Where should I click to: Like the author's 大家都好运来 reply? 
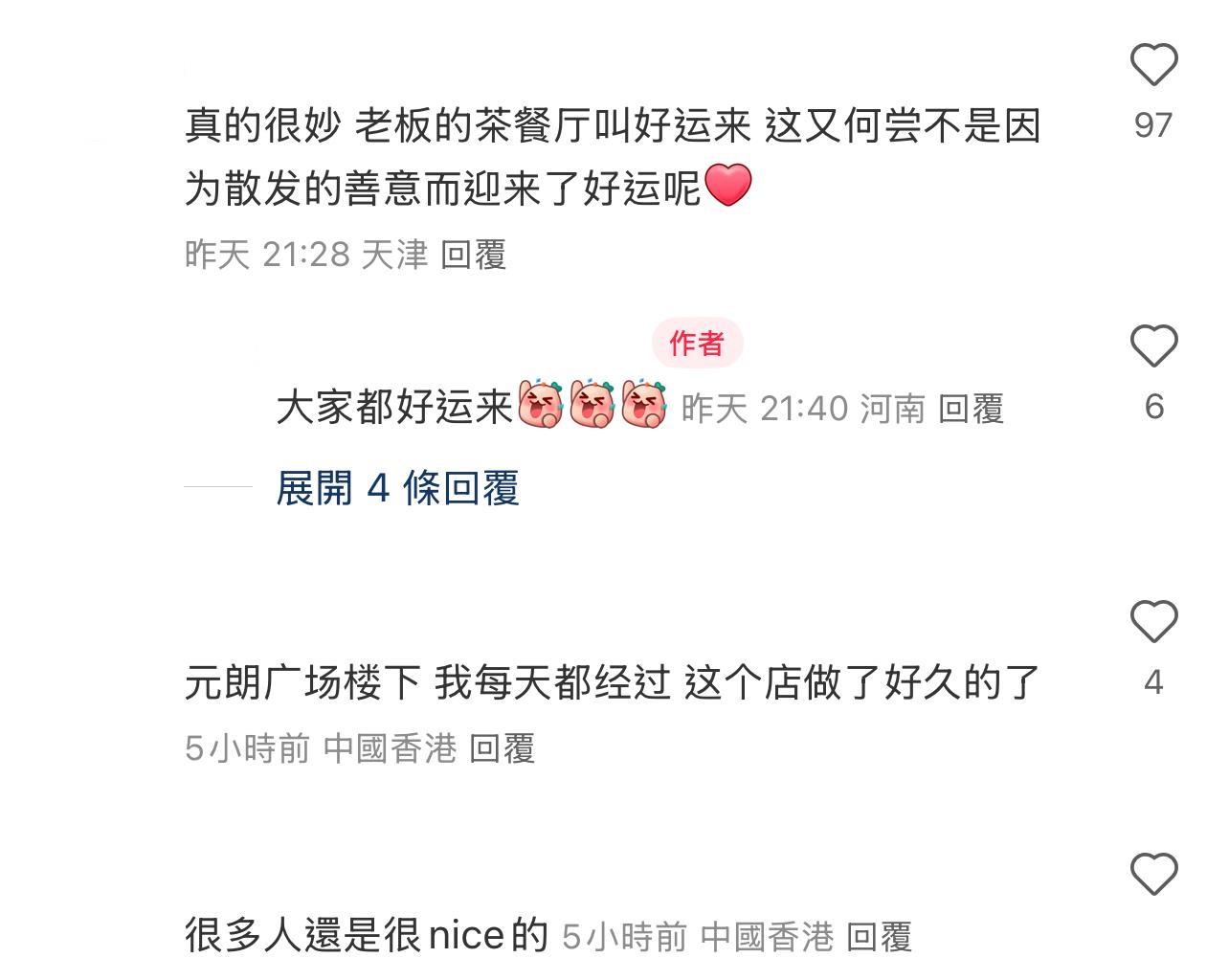coord(1153,346)
